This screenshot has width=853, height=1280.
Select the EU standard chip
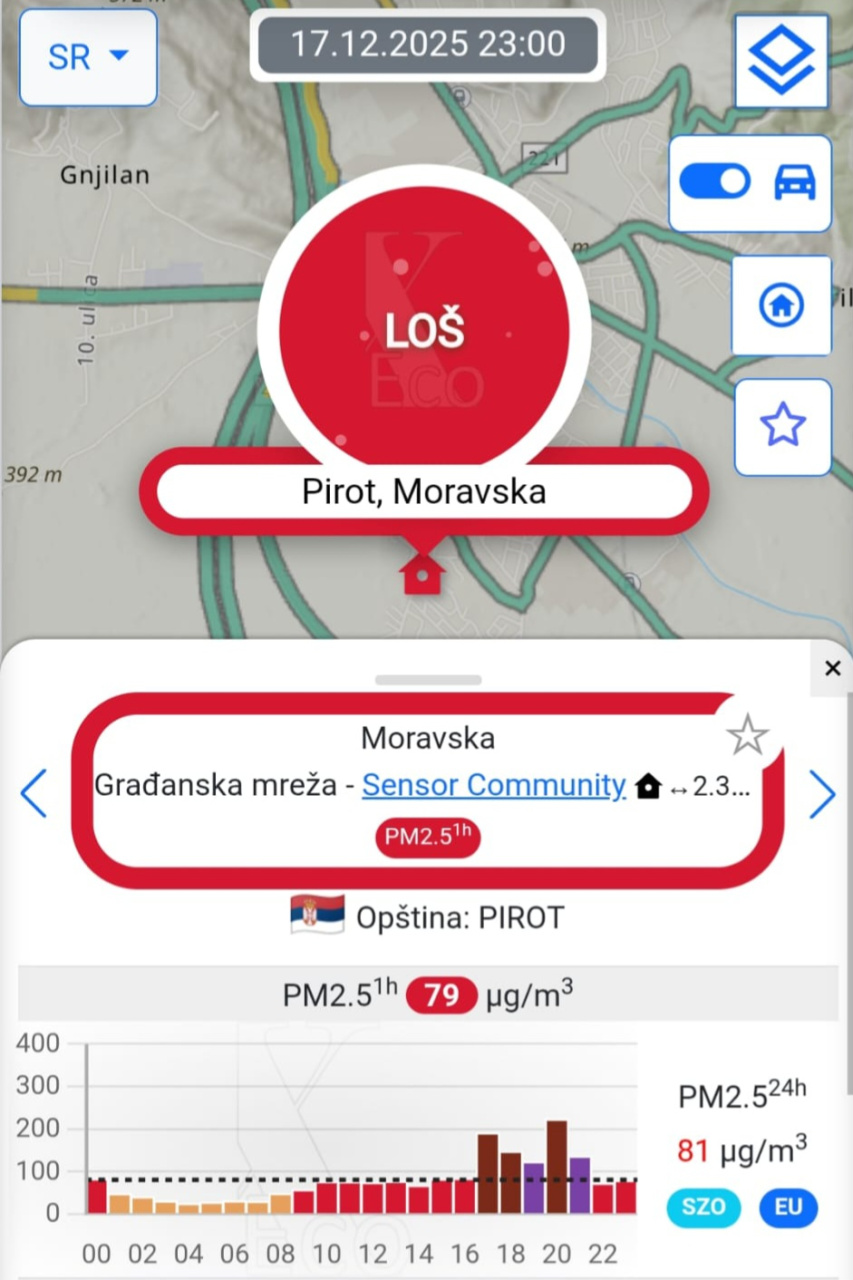point(788,1207)
